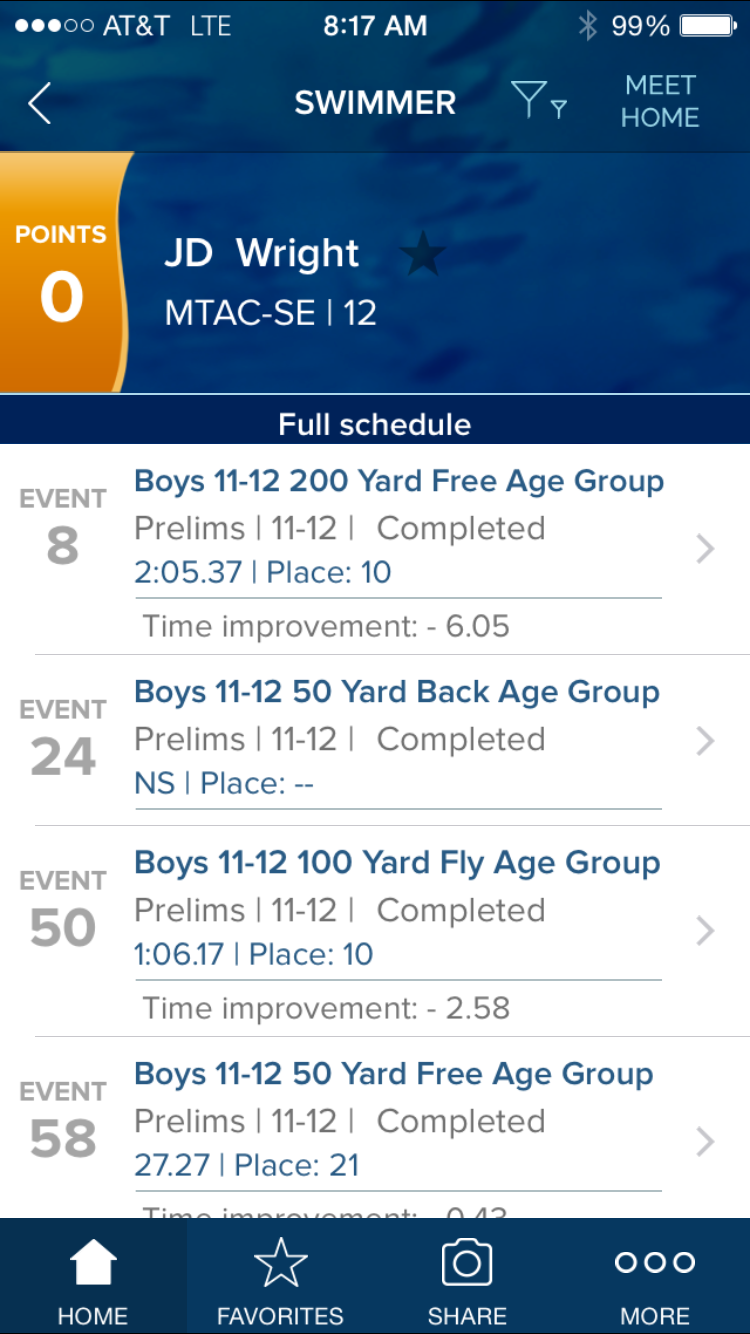Open Event 24 50 Yard Back

coord(375,741)
